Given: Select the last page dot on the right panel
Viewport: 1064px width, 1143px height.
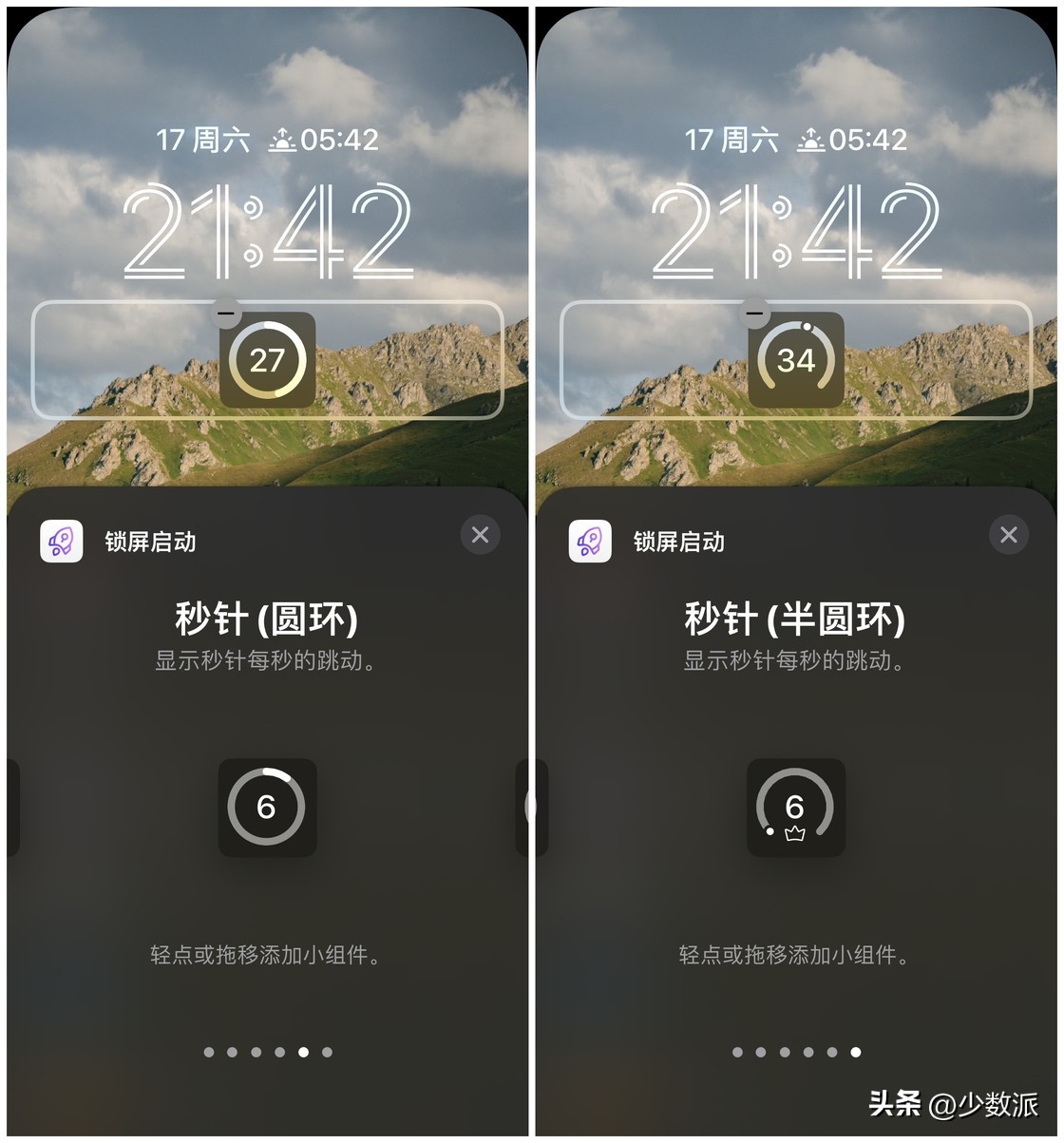Looking at the screenshot, I should coord(855,1053).
